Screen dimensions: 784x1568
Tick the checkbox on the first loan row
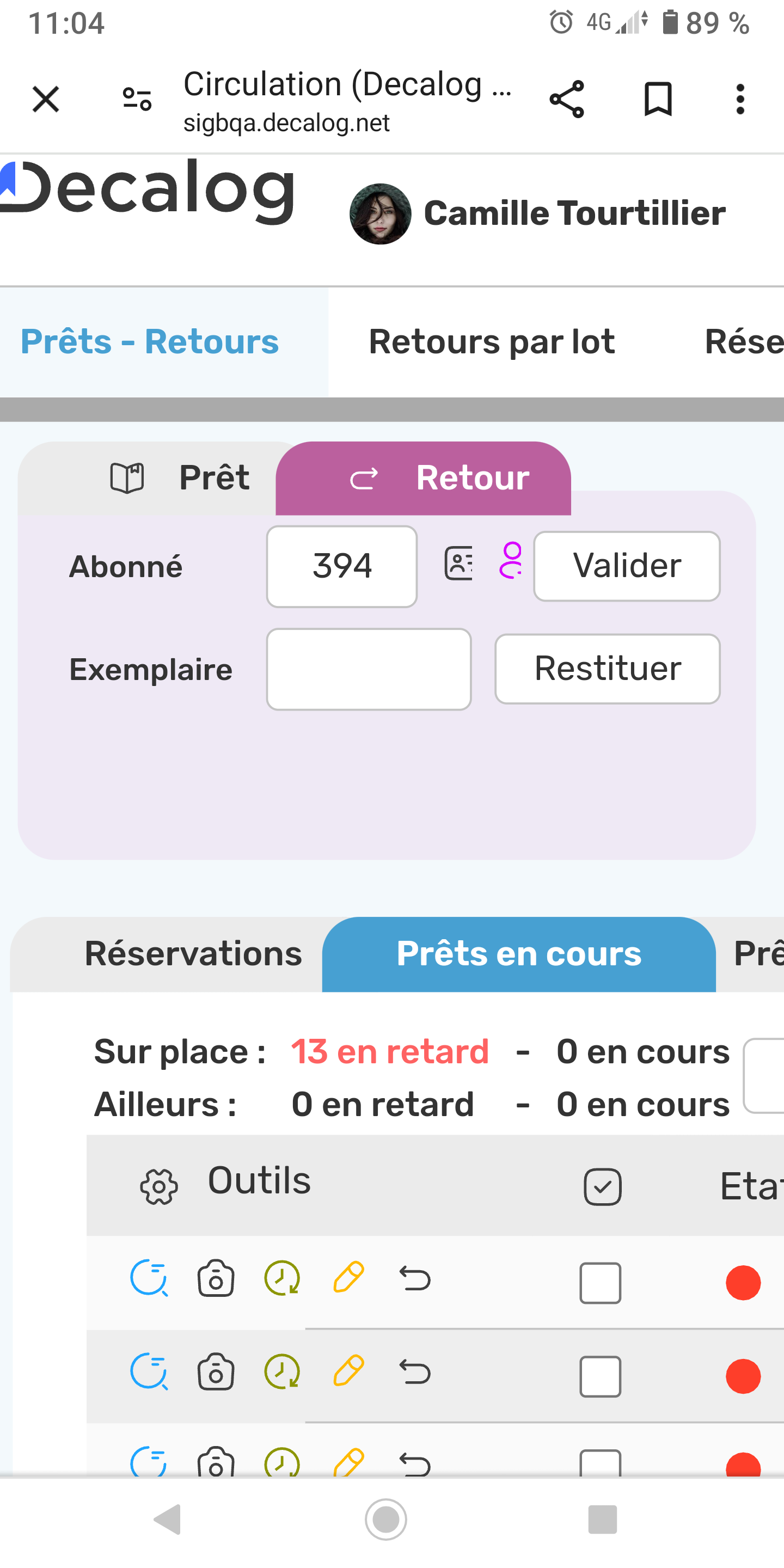(x=600, y=1283)
